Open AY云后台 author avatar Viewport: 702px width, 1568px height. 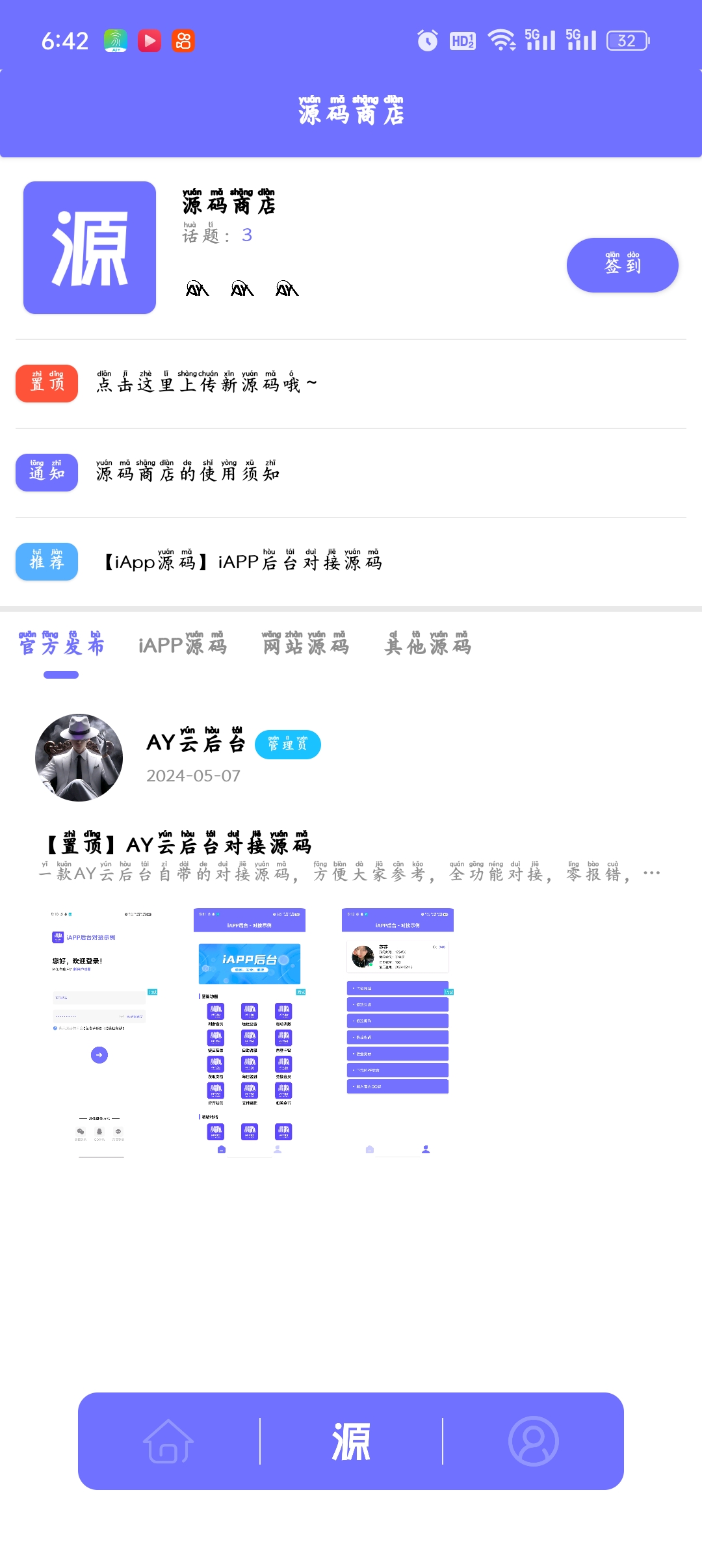pyautogui.click(x=79, y=757)
